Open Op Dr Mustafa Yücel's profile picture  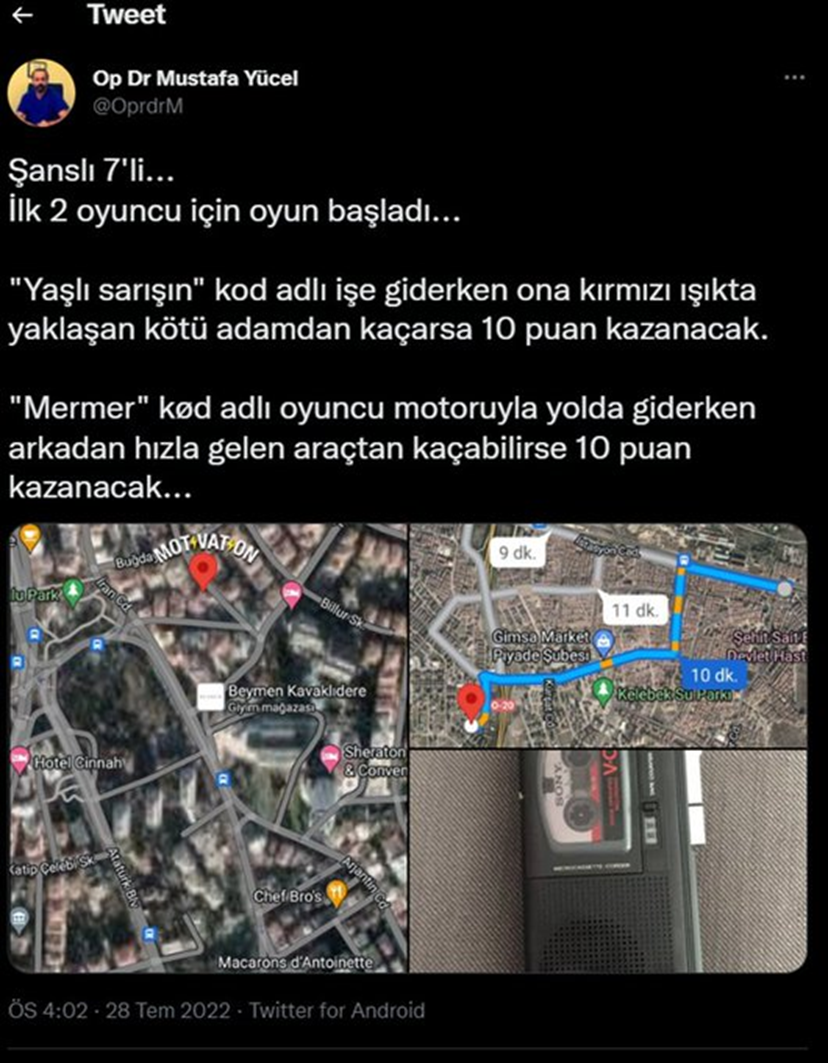tap(41, 93)
